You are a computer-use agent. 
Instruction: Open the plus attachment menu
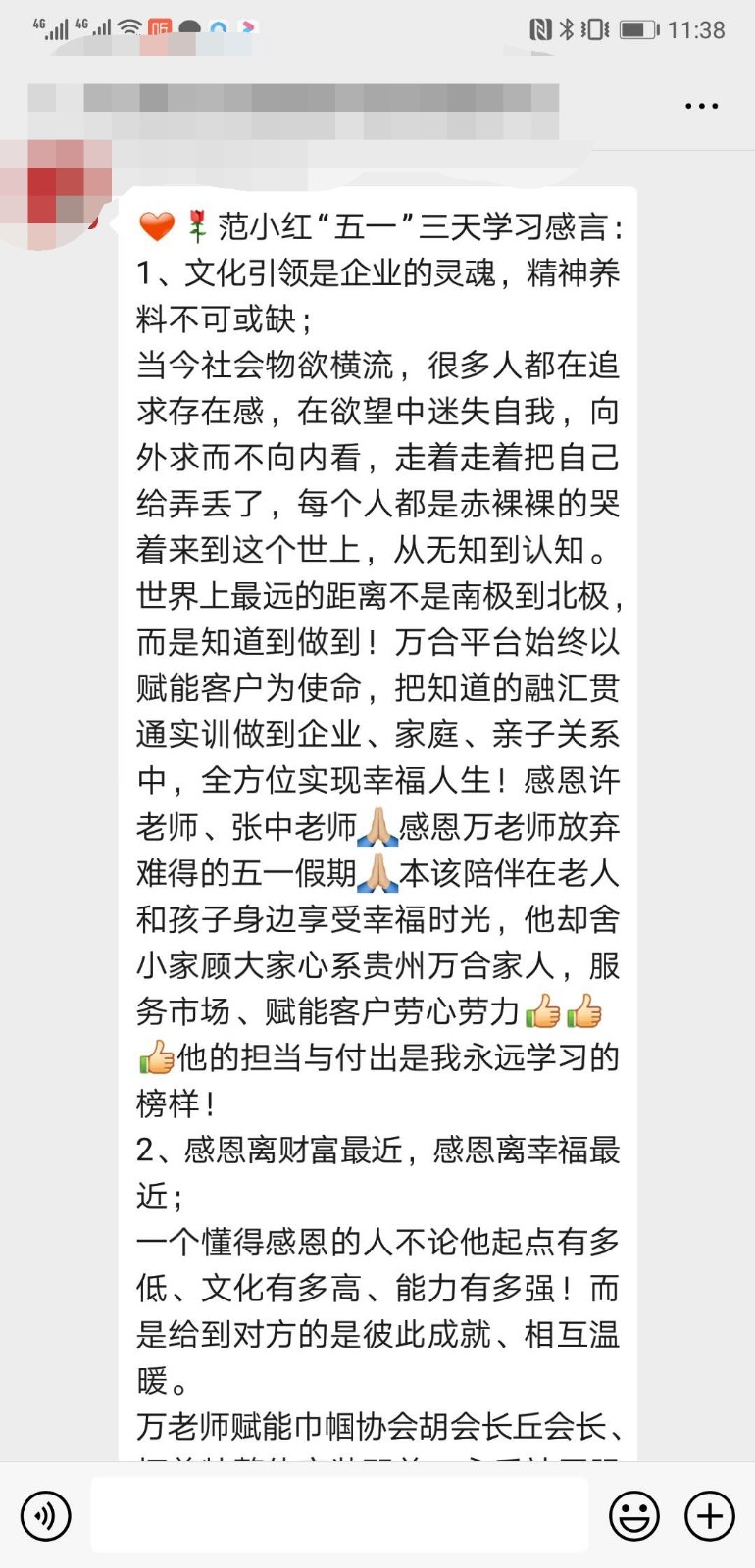point(709,1516)
